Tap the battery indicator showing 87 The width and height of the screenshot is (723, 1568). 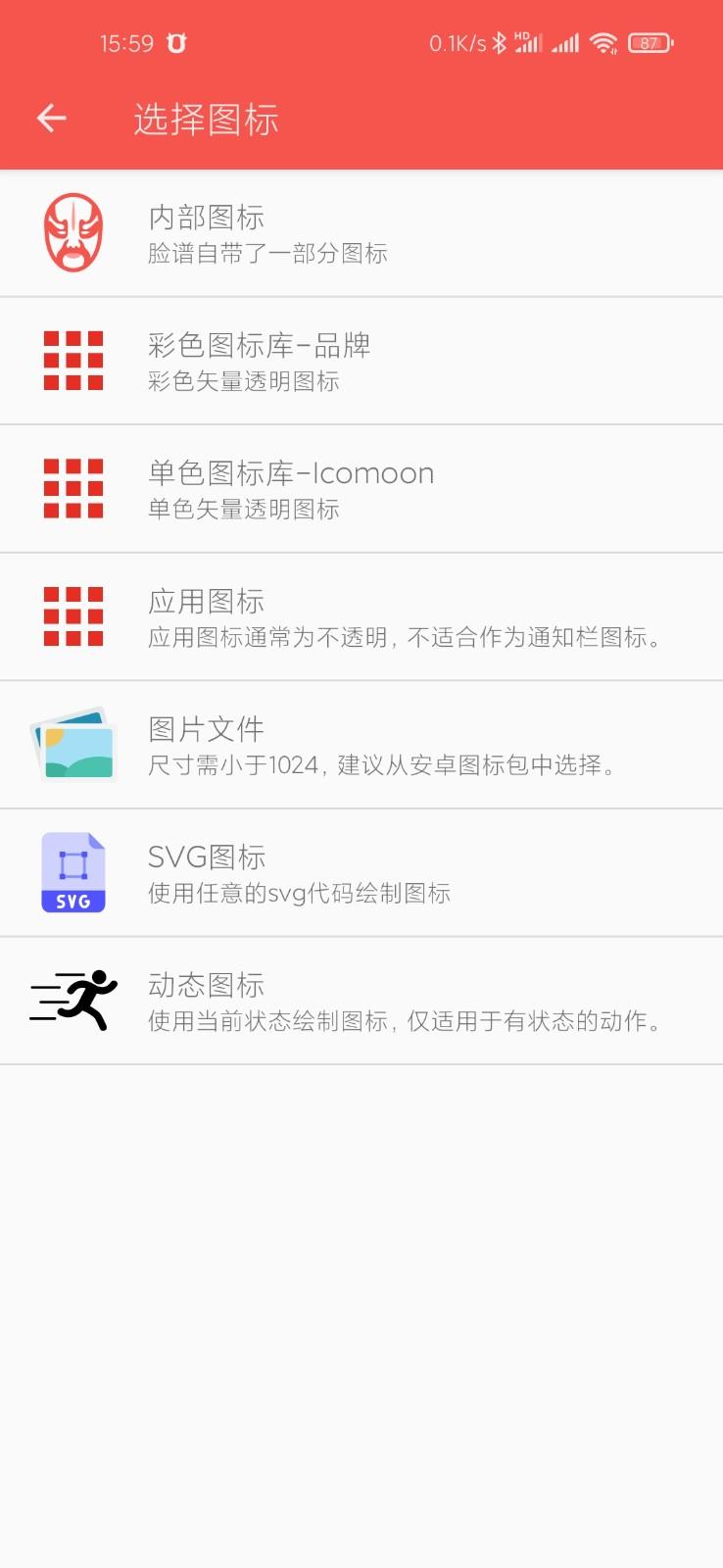pos(650,42)
